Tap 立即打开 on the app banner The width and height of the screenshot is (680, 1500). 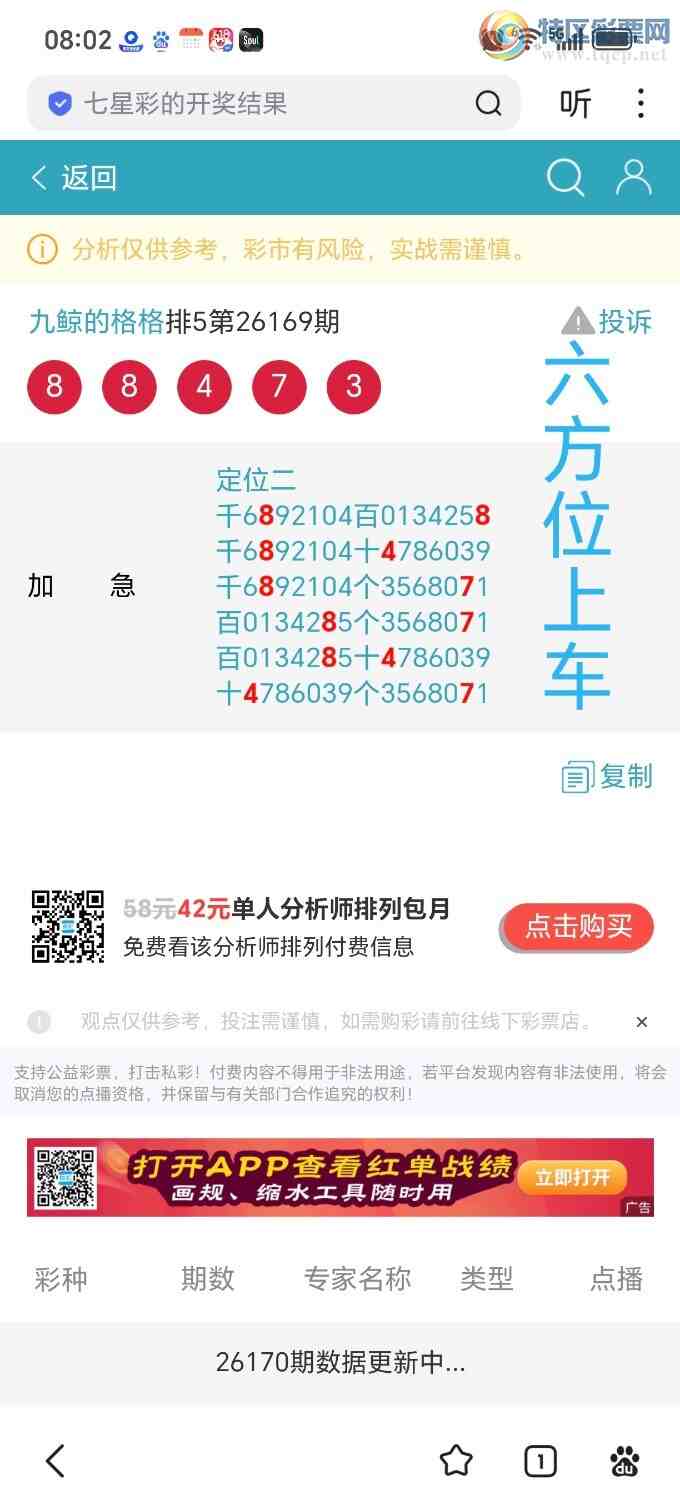(571, 1177)
